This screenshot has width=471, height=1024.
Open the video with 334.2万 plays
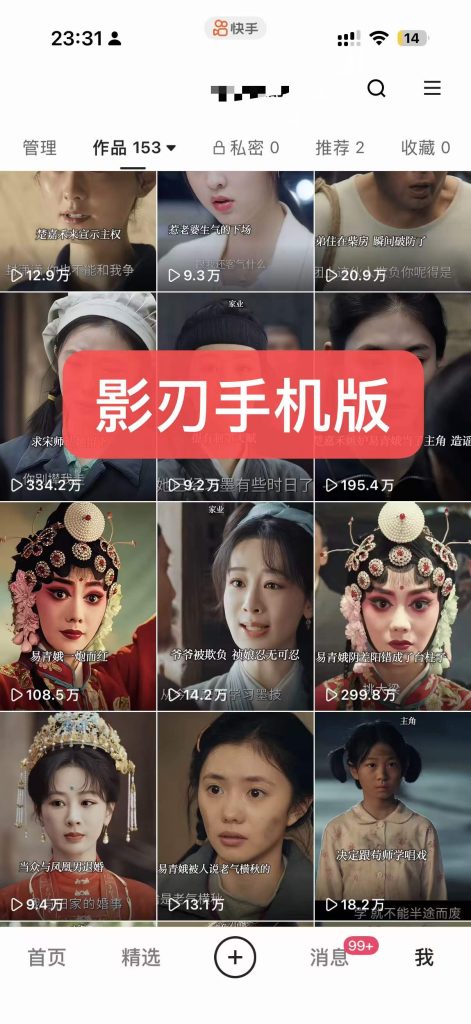78,397
